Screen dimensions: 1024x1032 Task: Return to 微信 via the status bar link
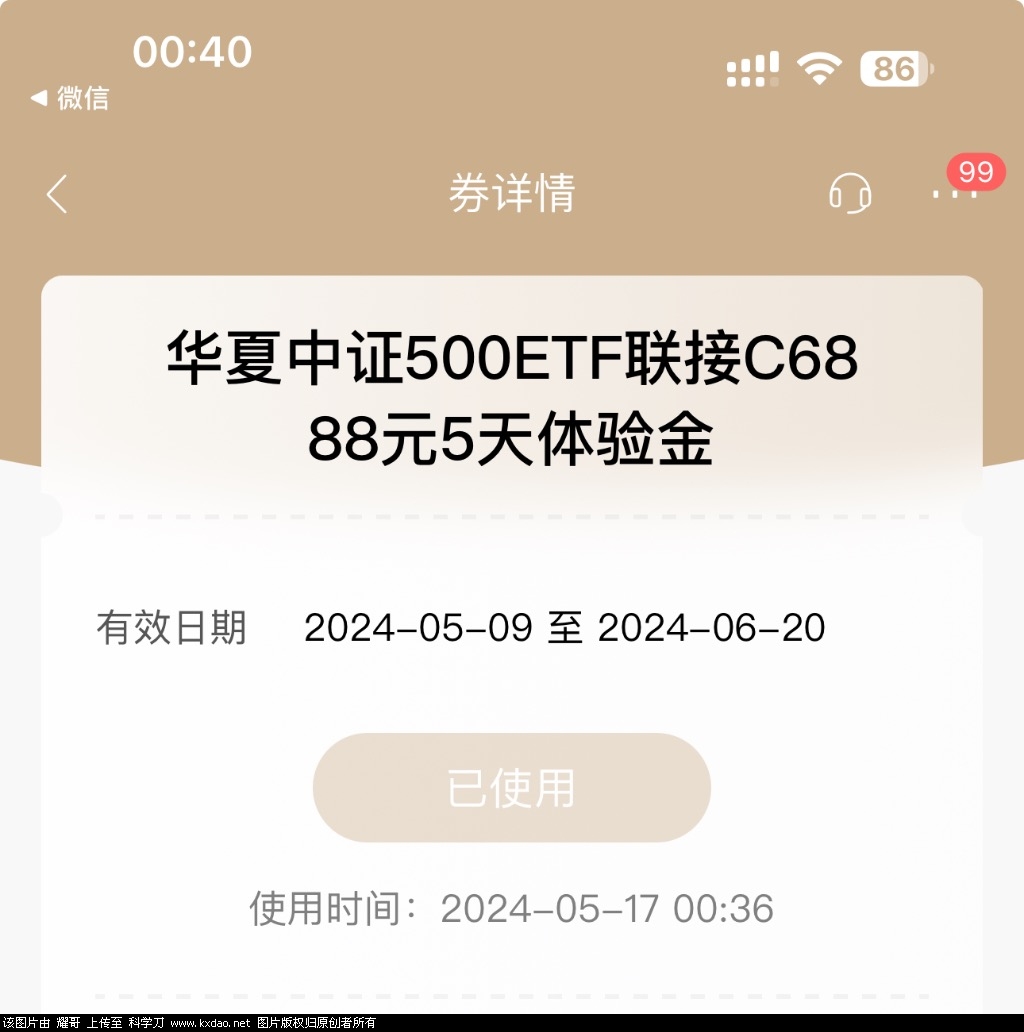tap(70, 98)
